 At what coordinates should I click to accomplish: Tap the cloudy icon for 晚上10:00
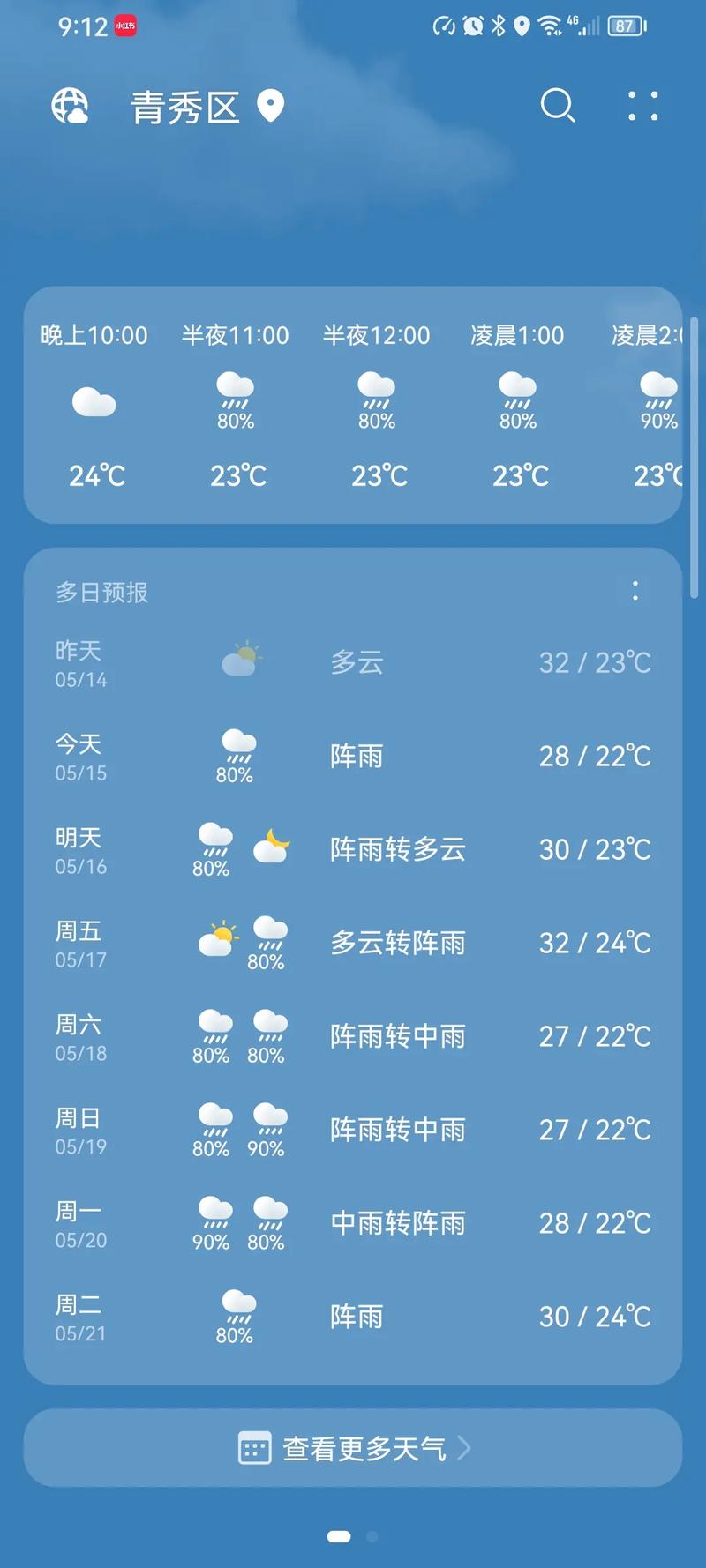[x=94, y=402]
